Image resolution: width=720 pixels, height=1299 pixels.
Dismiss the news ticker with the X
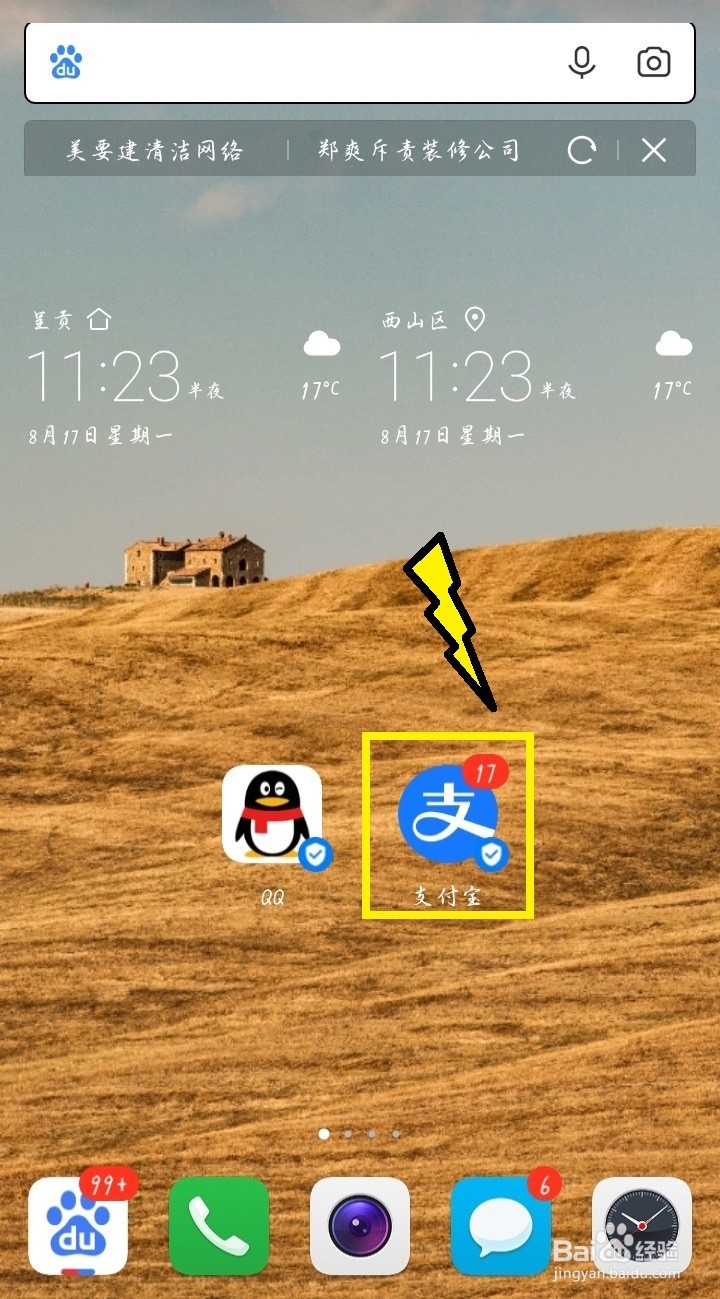pos(655,149)
